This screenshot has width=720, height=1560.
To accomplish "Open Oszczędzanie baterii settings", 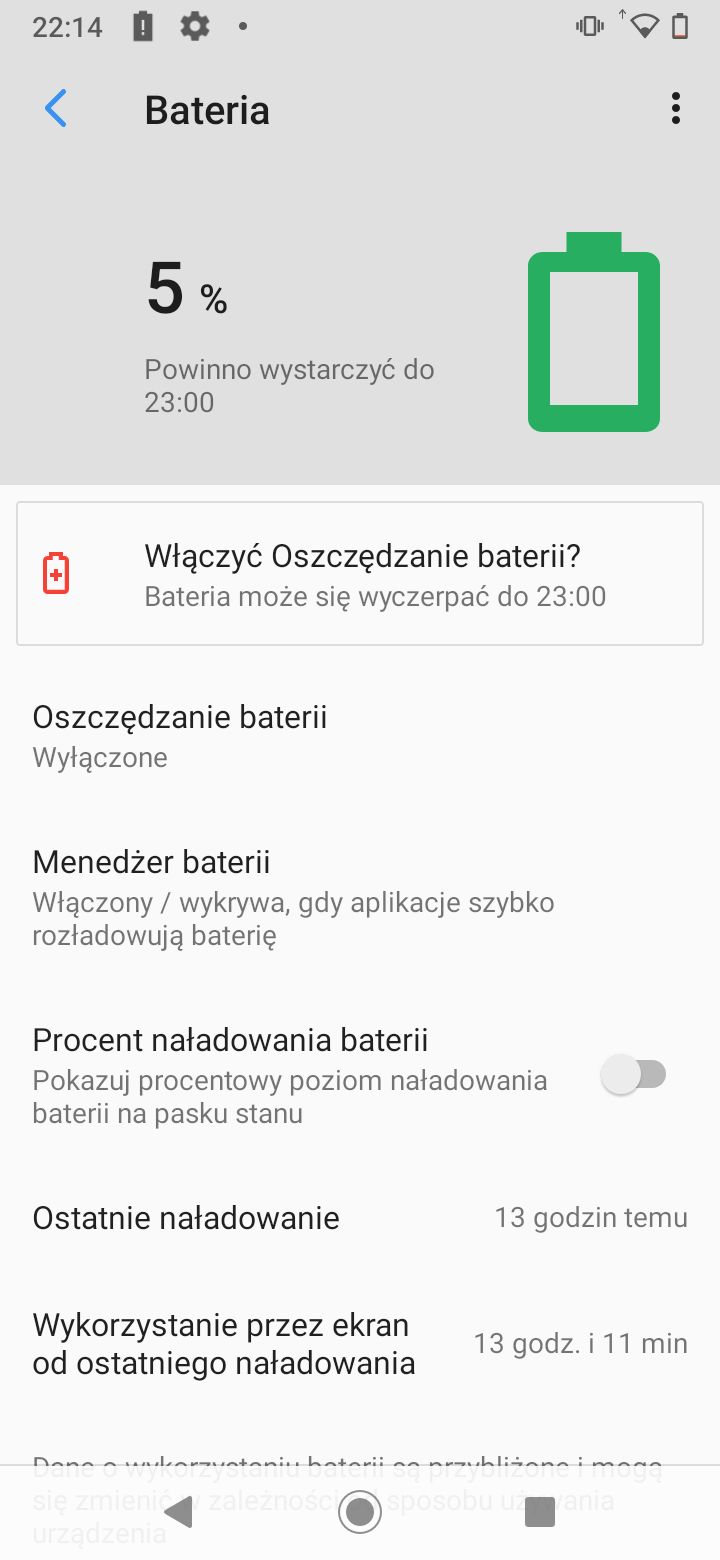I will (x=360, y=736).
